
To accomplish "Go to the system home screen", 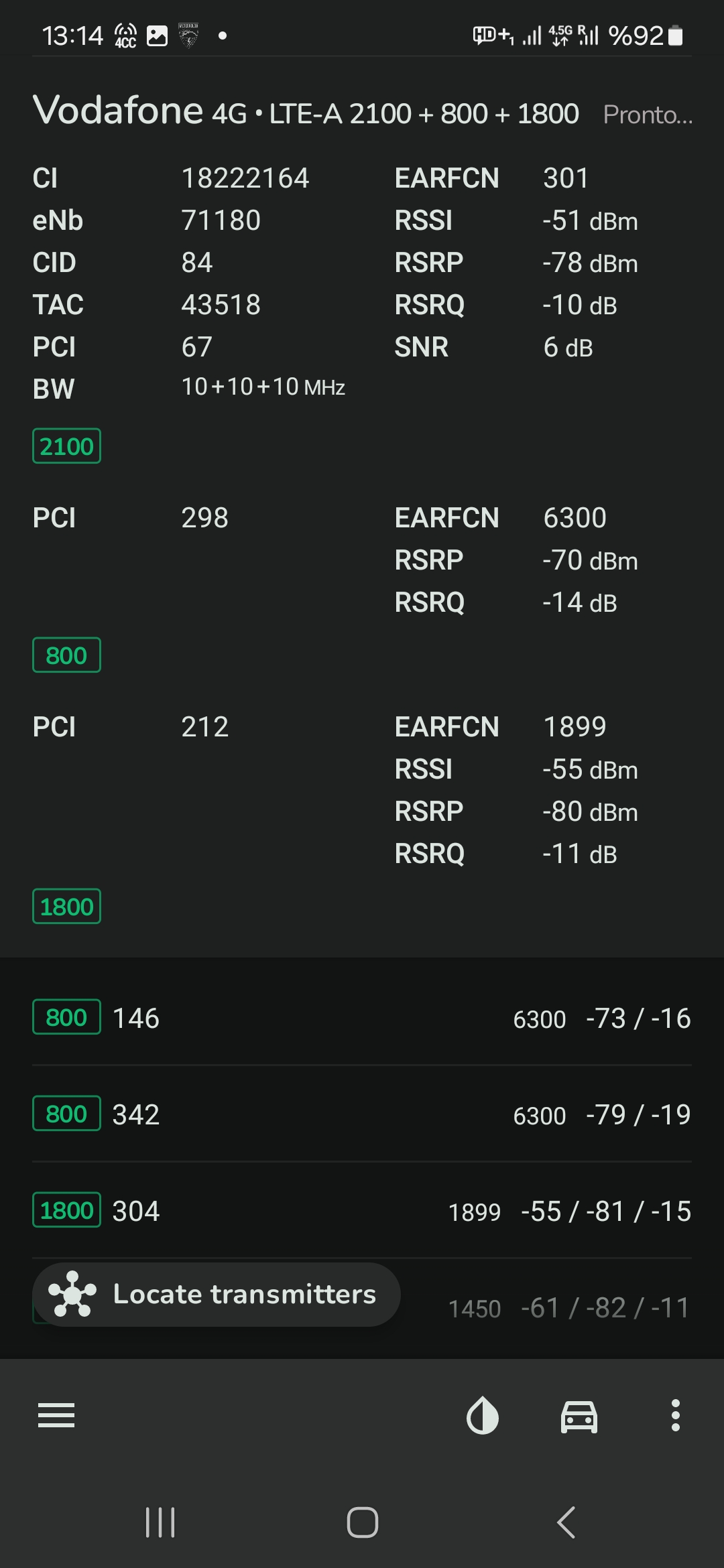I will pos(362,1522).
